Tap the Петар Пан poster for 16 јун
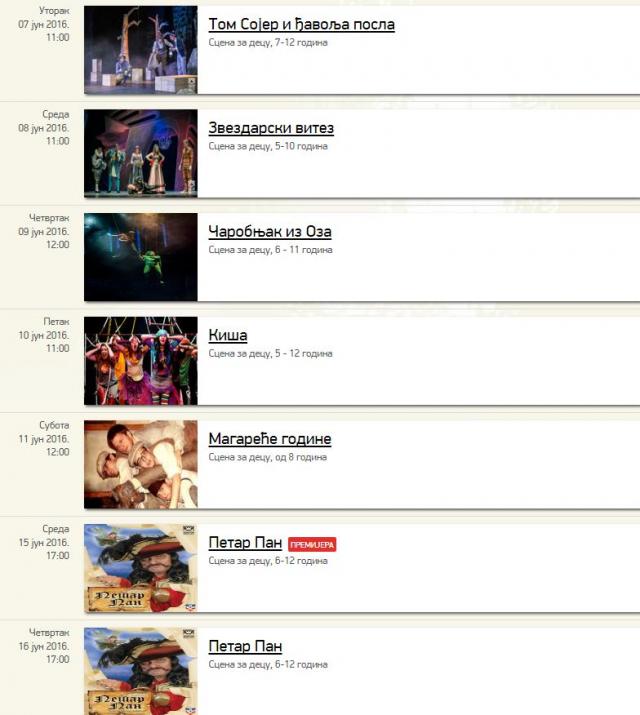 (x=141, y=670)
